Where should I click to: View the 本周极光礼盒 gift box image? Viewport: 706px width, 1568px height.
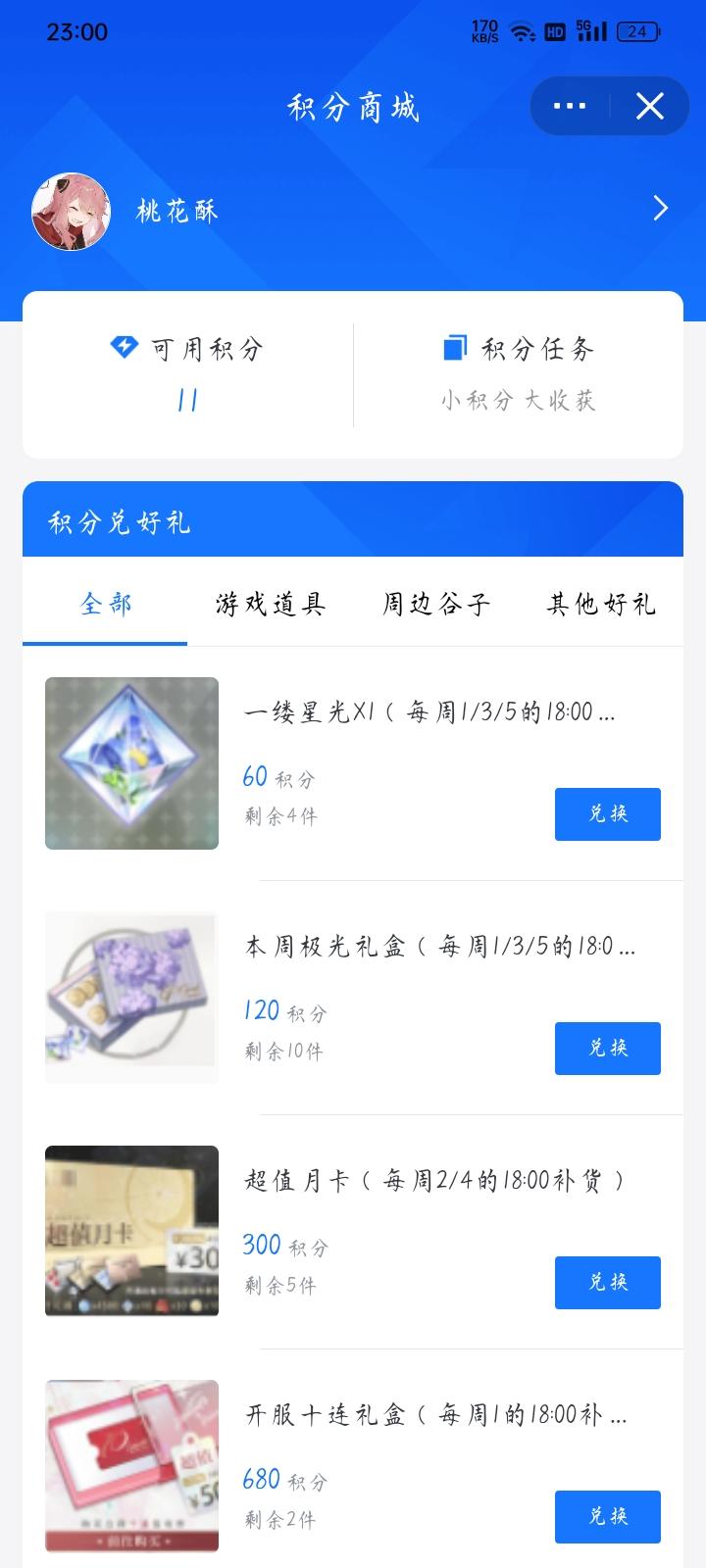pos(131,997)
